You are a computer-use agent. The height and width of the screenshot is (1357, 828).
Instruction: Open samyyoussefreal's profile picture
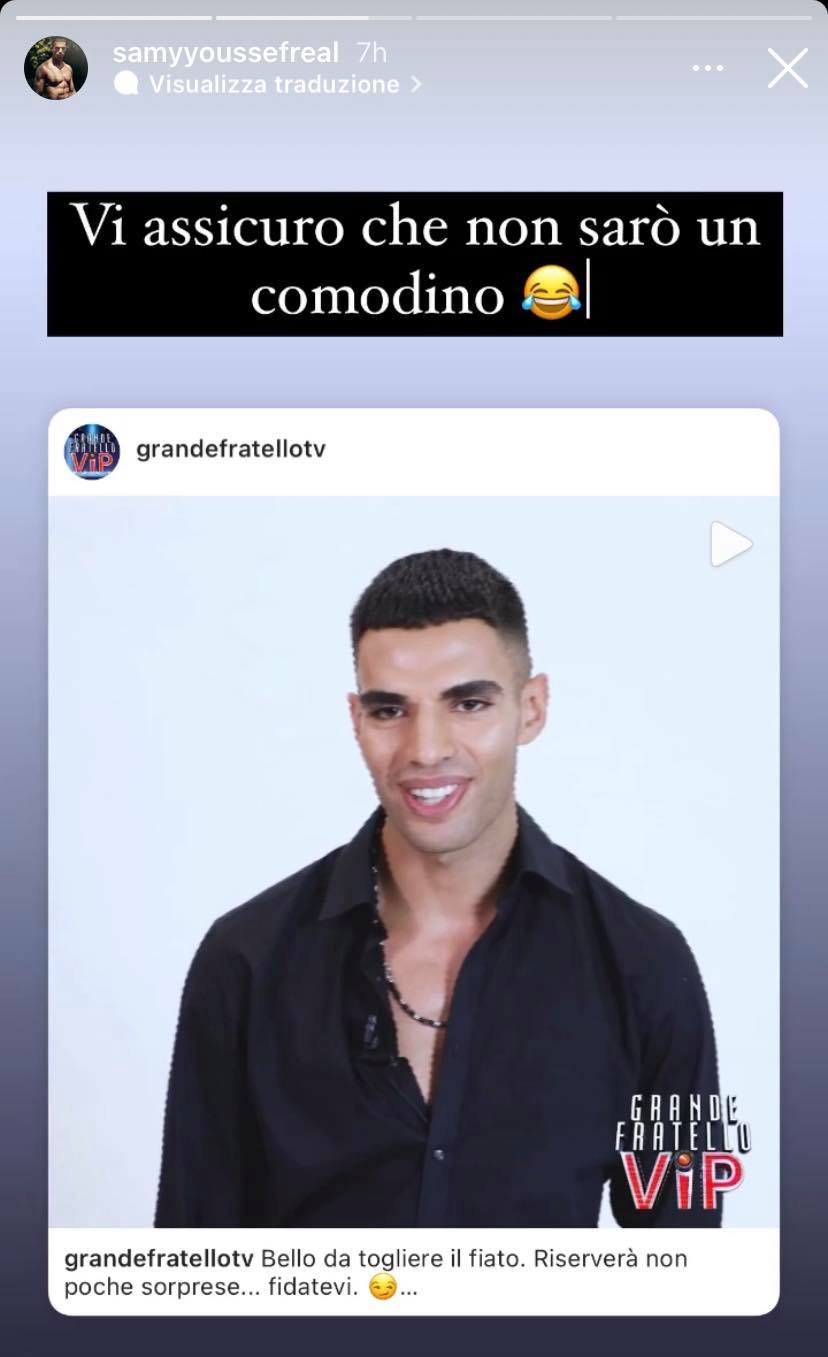click(x=56, y=69)
